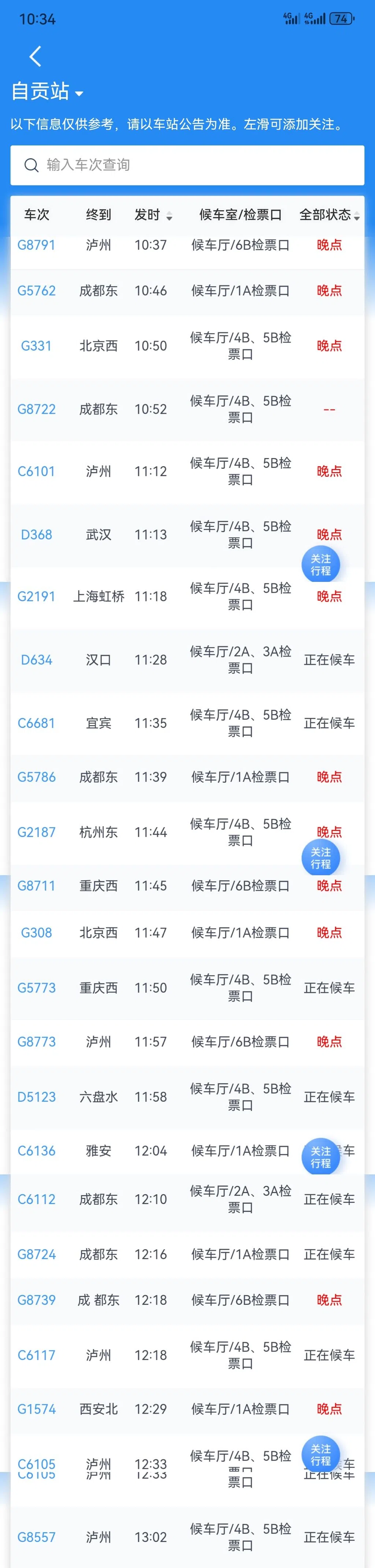Screen dimensions: 375x1568
Task: Select train D634 to 汉口
Action: tap(37, 660)
